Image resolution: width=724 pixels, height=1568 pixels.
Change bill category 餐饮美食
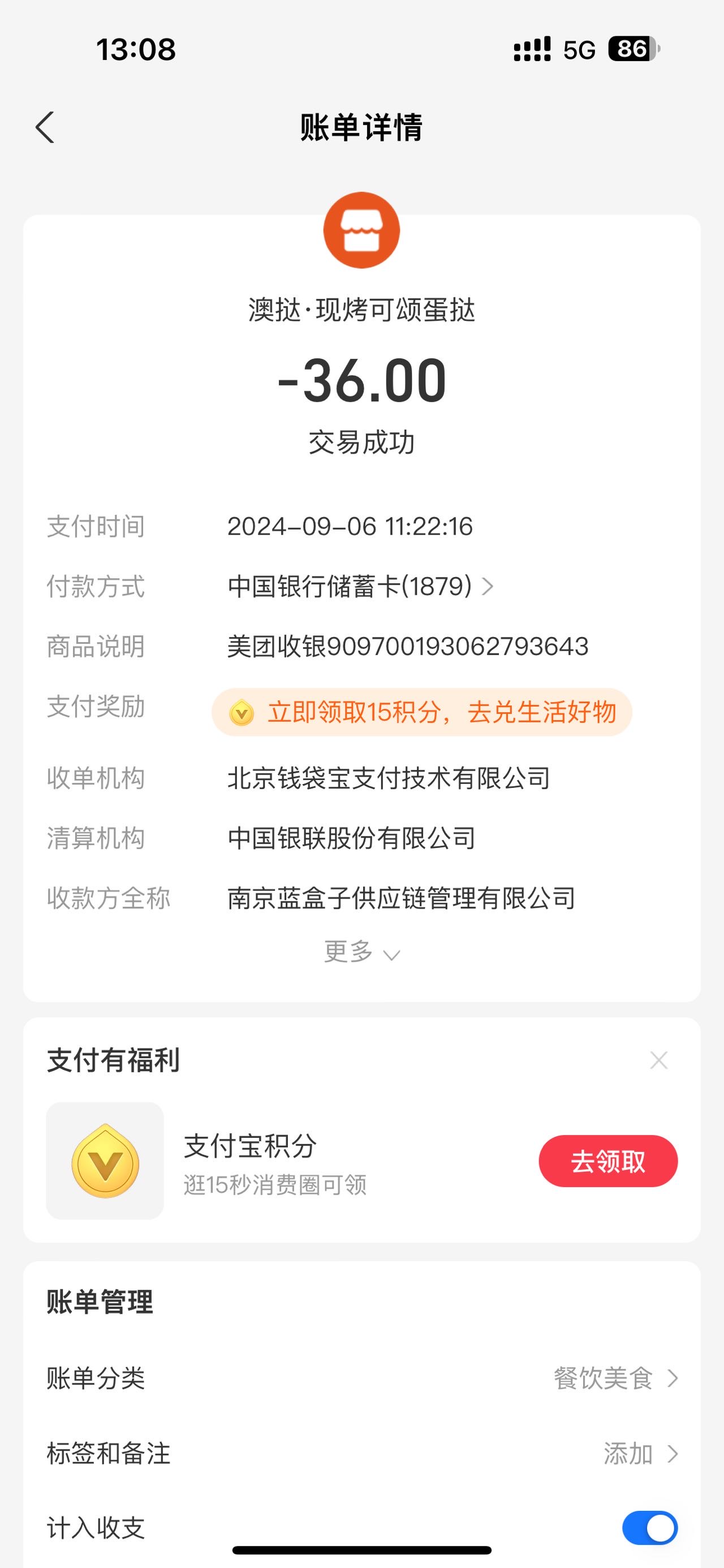click(361, 1378)
